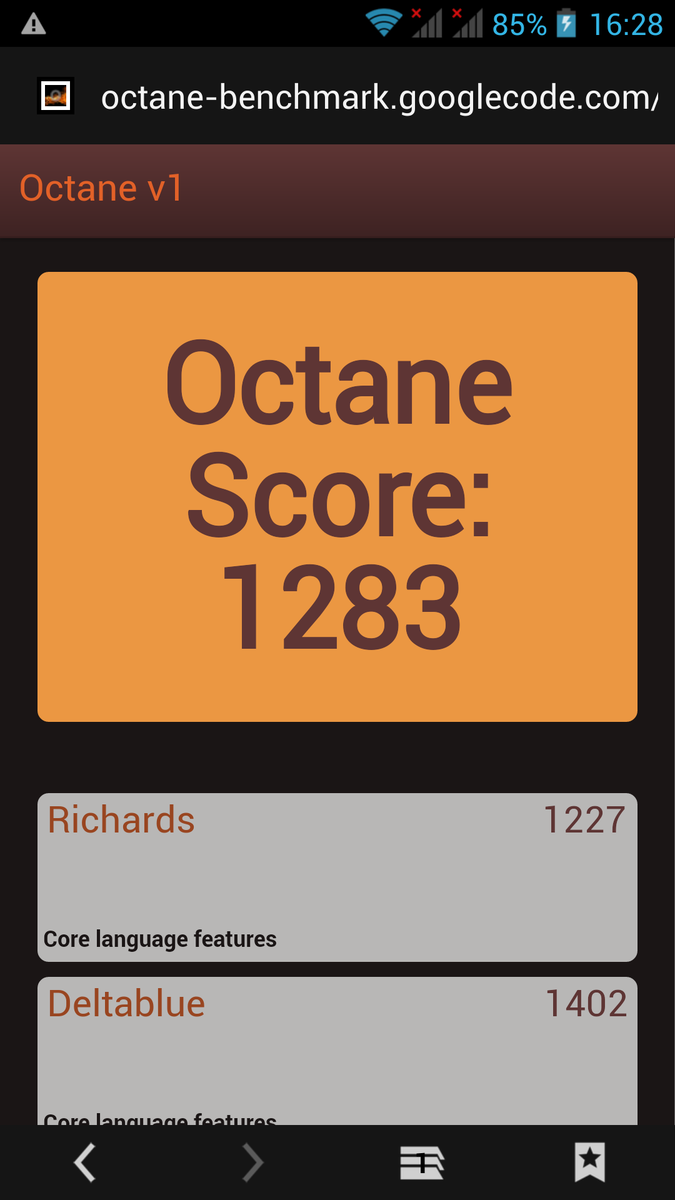Open the browser tabs switcher

(x=421, y=1162)
